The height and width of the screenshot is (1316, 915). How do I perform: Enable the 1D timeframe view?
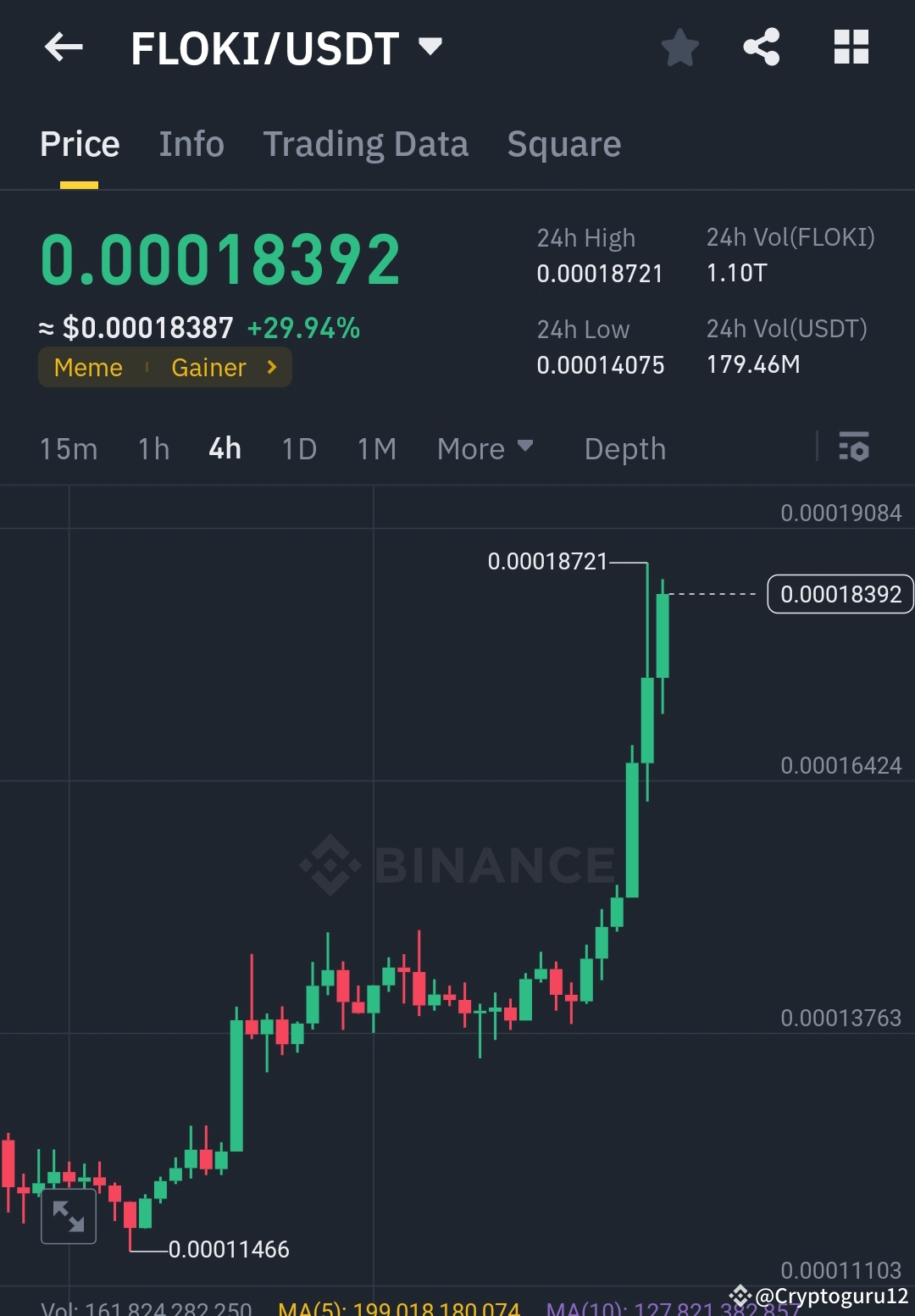pos(298,448)
